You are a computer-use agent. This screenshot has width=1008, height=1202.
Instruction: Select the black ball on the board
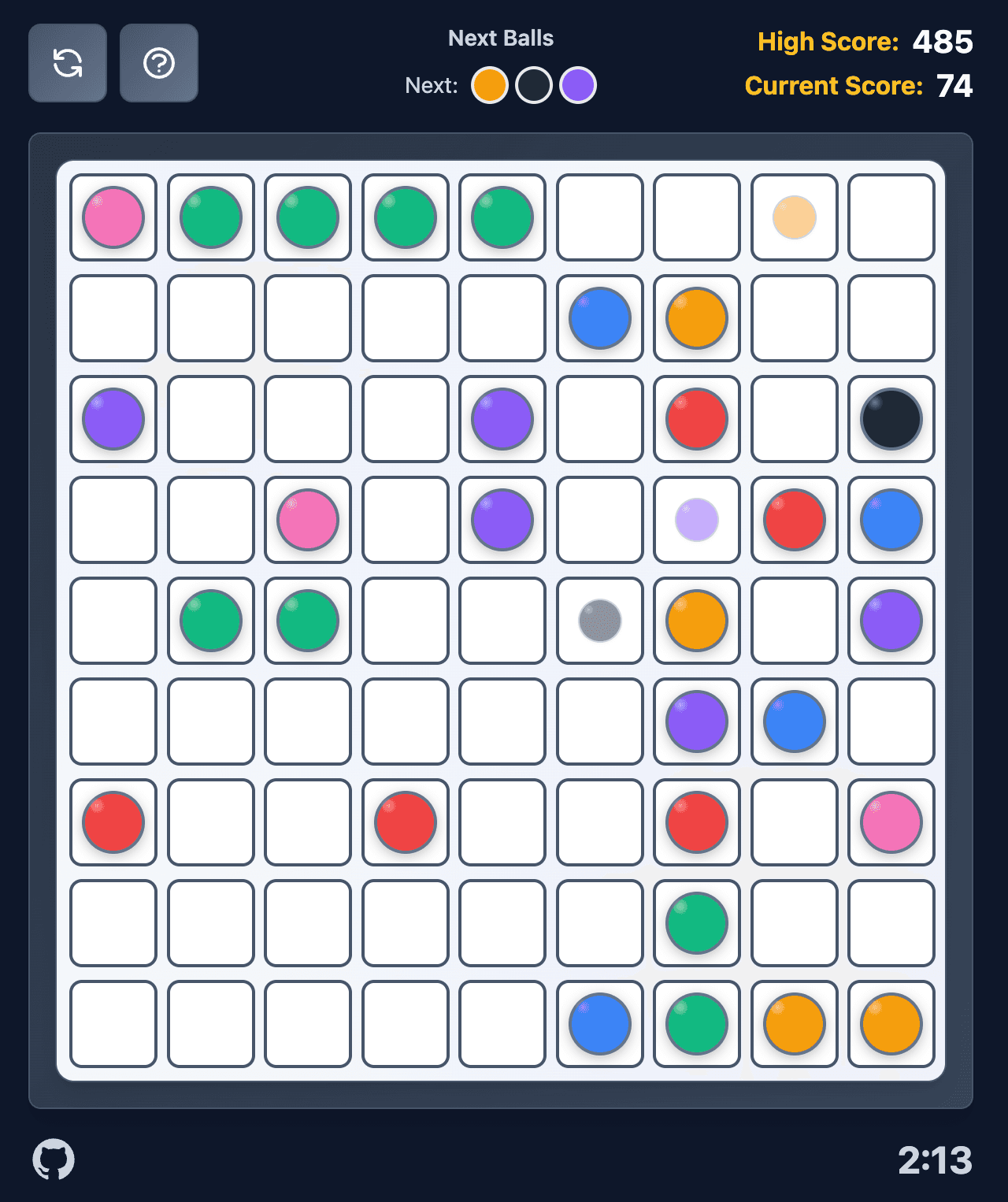(x=891, y=419)
